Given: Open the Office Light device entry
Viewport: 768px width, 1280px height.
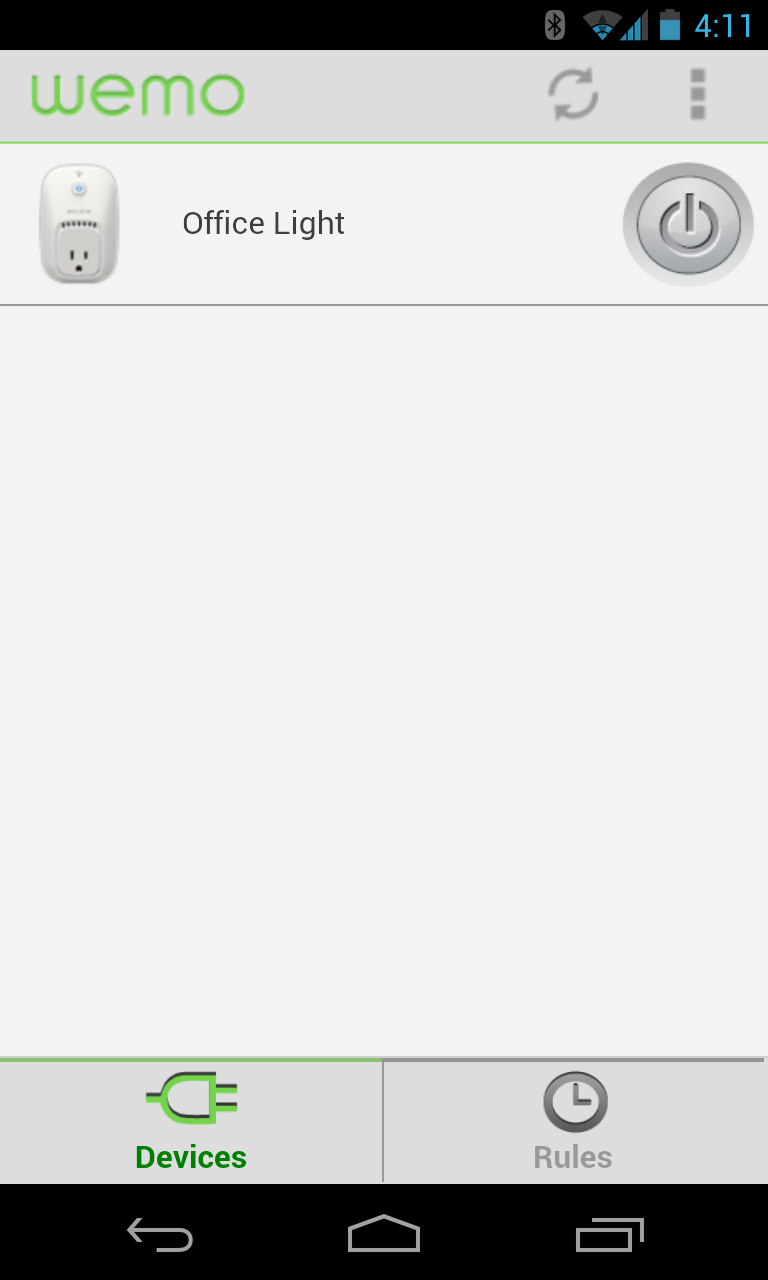Looking at the screenshot, I should pos(263,222).
